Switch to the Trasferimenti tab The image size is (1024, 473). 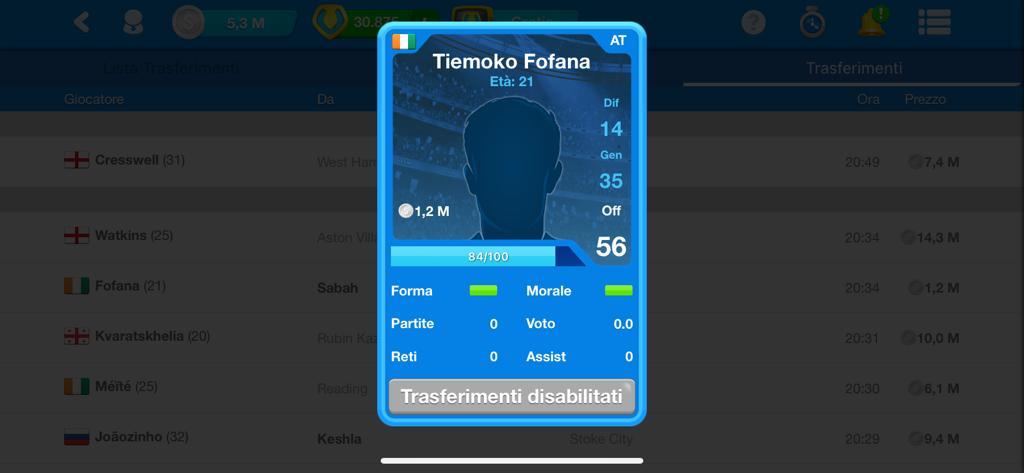point(854,68)
